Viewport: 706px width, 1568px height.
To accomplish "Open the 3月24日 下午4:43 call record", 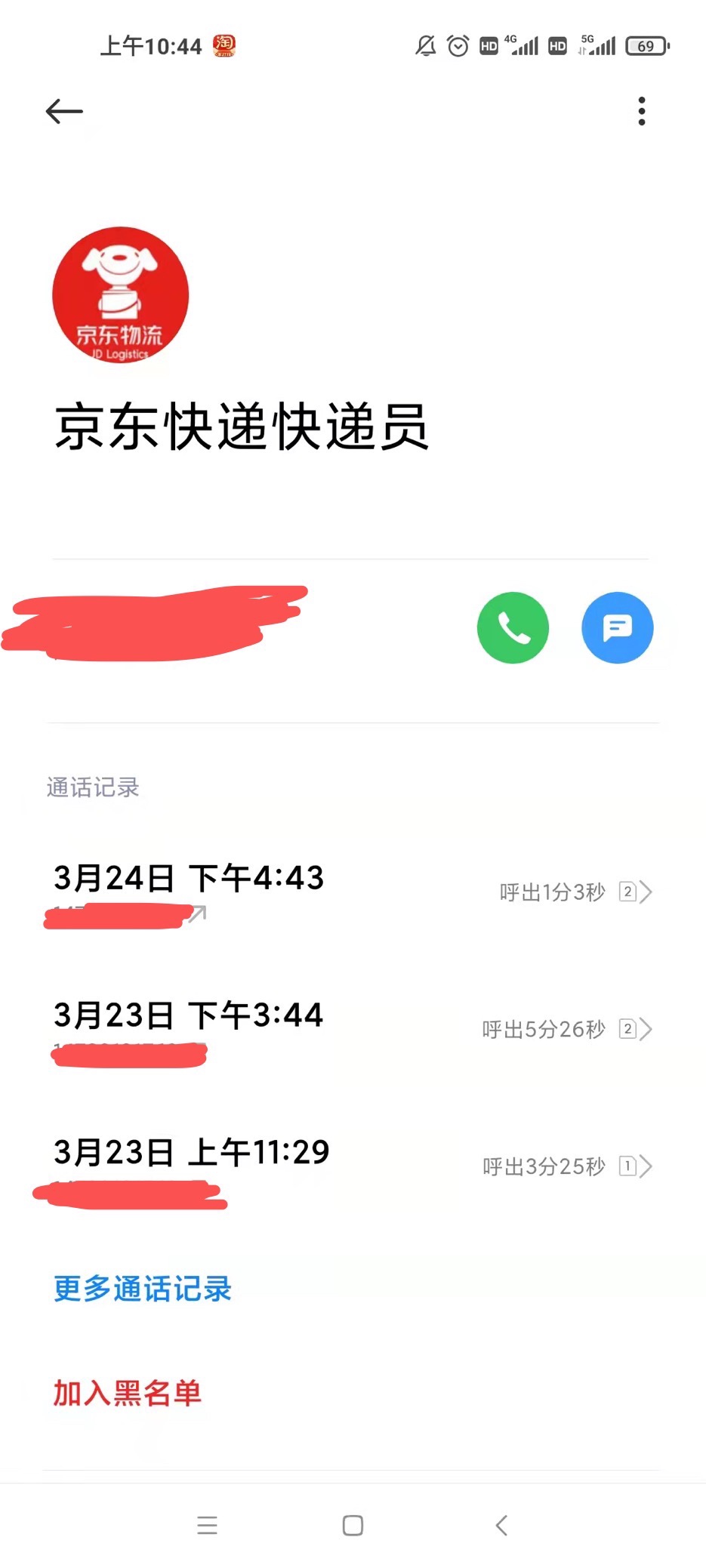I will click(x=353, y=892).
